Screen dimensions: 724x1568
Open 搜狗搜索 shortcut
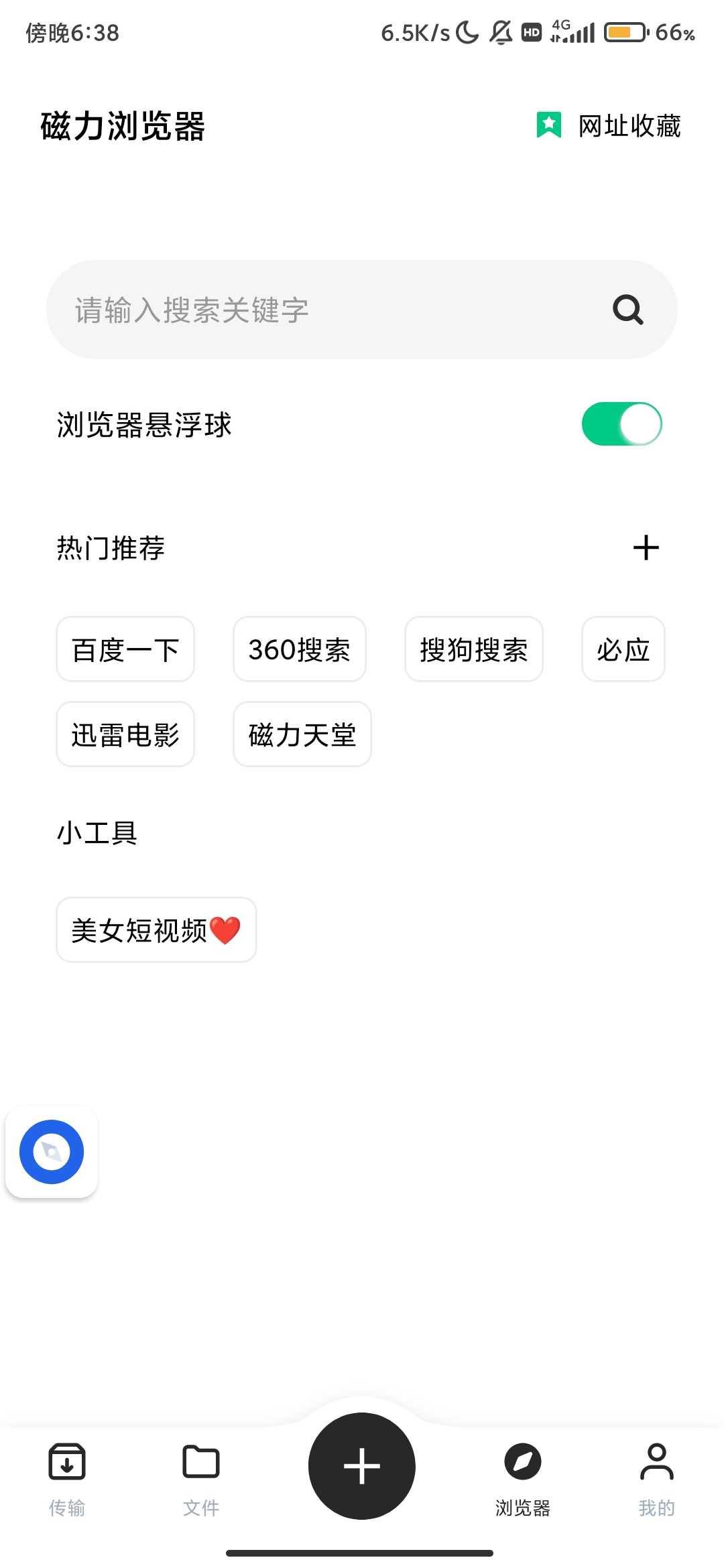pos(473,649)
